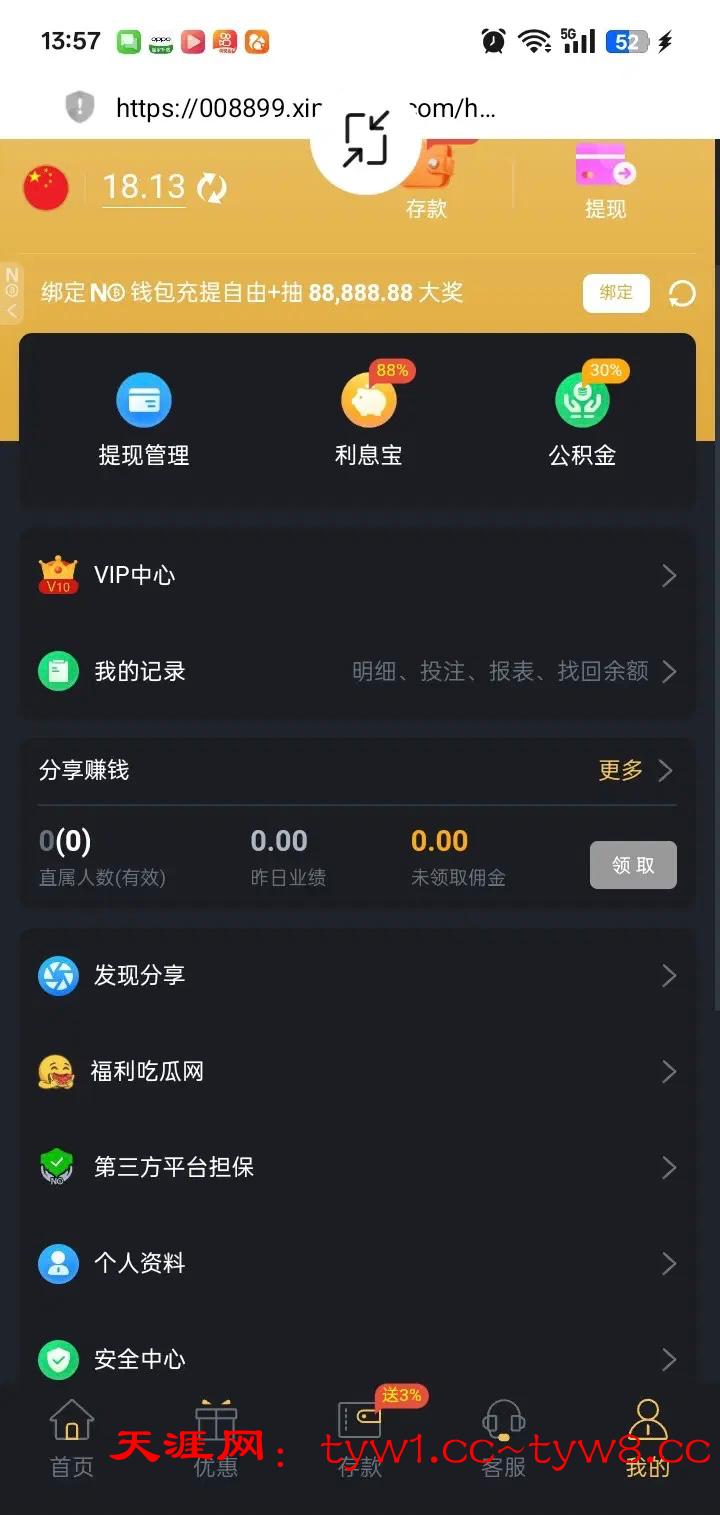Refresh the wallet binding banner

tap(682, 294)
